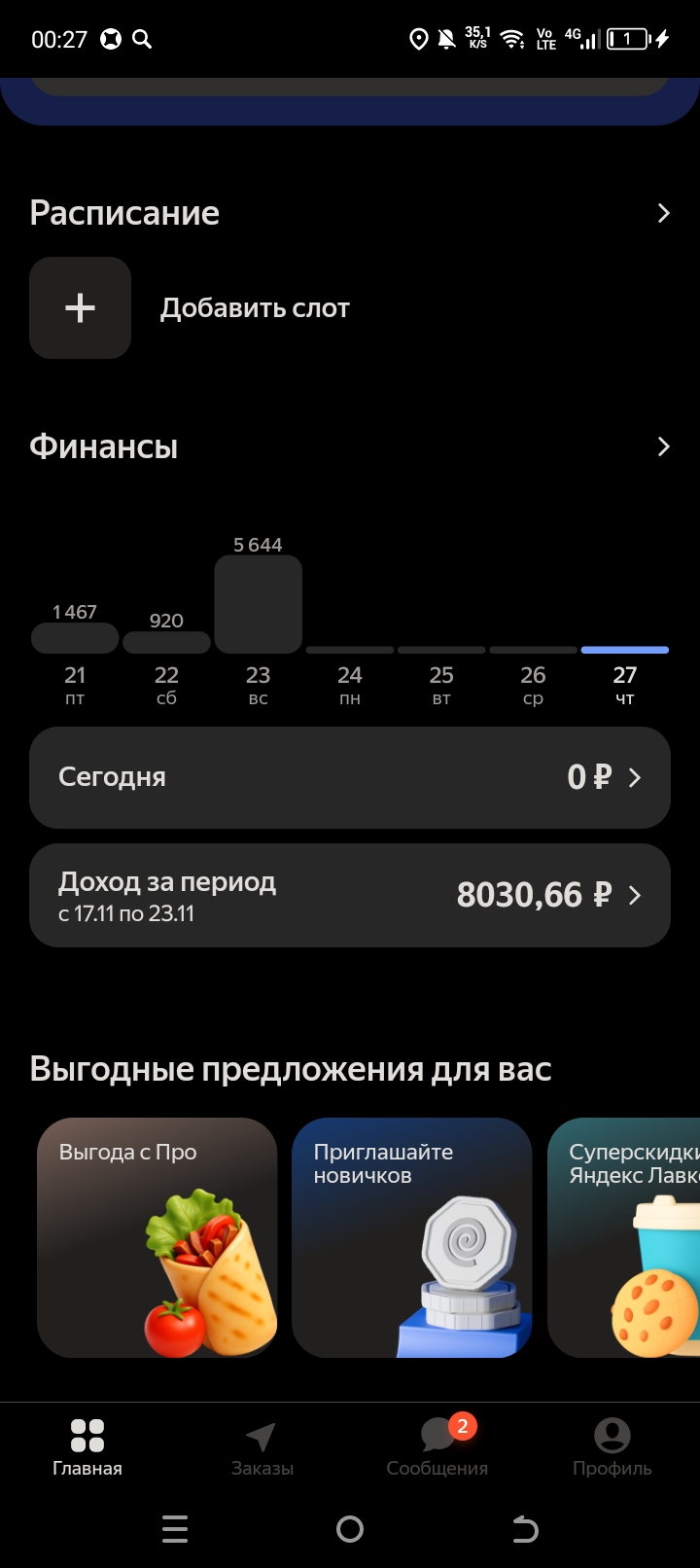700x1568 pixels.
Task: Expand the Финансы section arrow
Action: click(x=663, y=446)
